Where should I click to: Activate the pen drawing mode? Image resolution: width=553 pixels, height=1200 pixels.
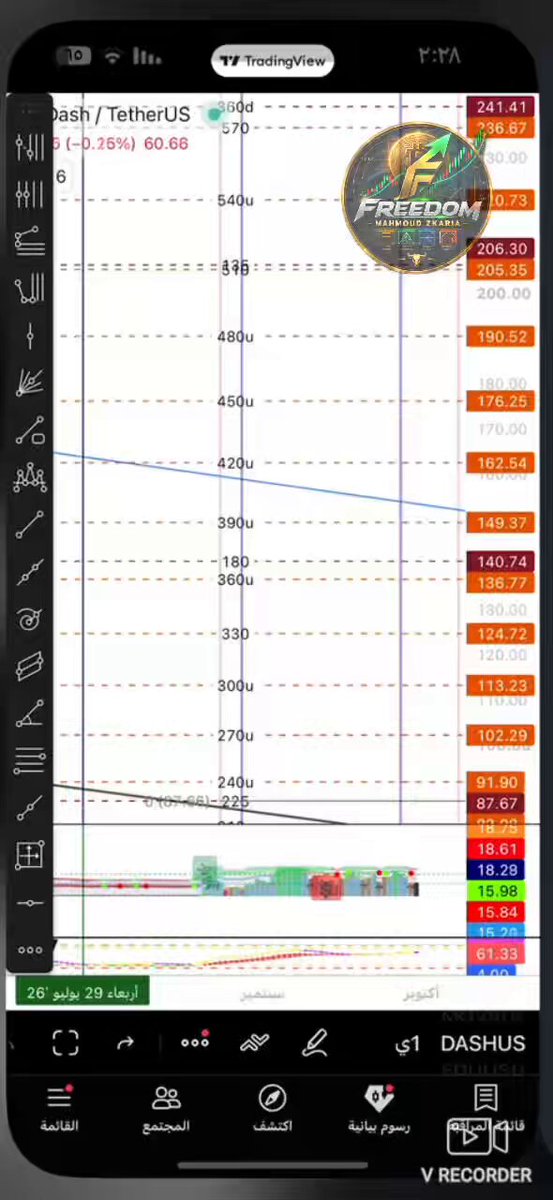tap(316, 1044)
